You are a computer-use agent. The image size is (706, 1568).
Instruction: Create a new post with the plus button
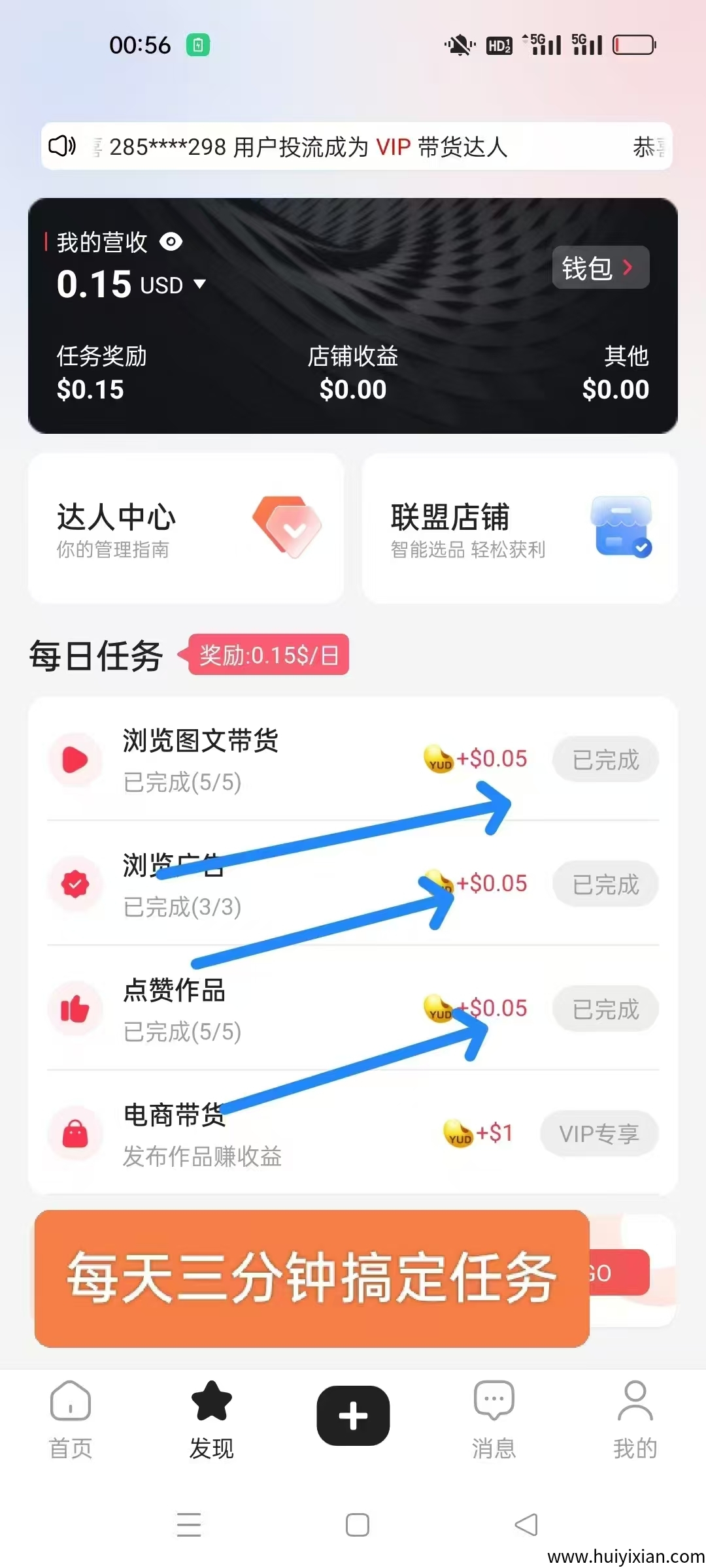tap(353, 1416)
